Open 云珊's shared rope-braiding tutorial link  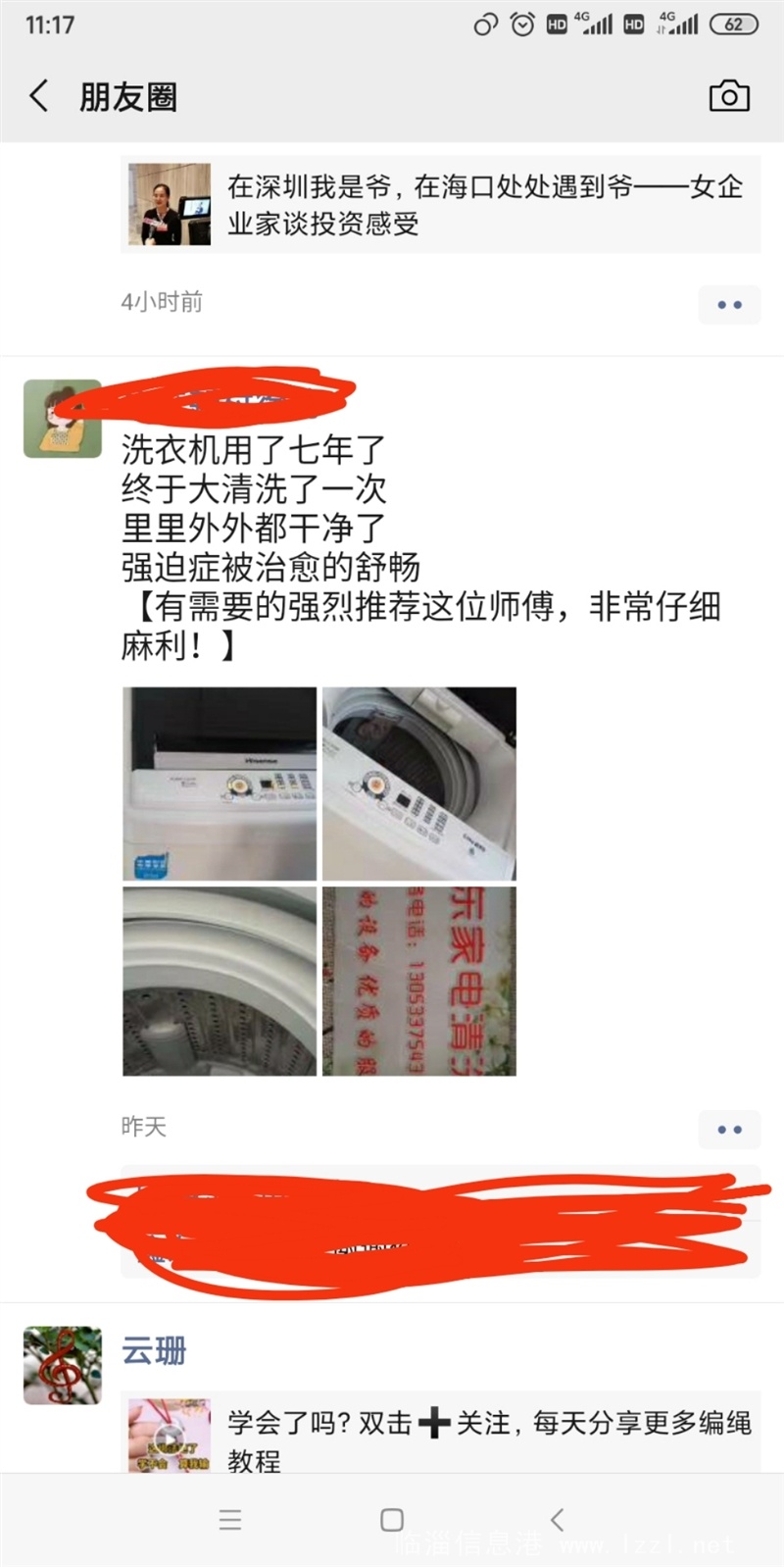(441, 1434)
